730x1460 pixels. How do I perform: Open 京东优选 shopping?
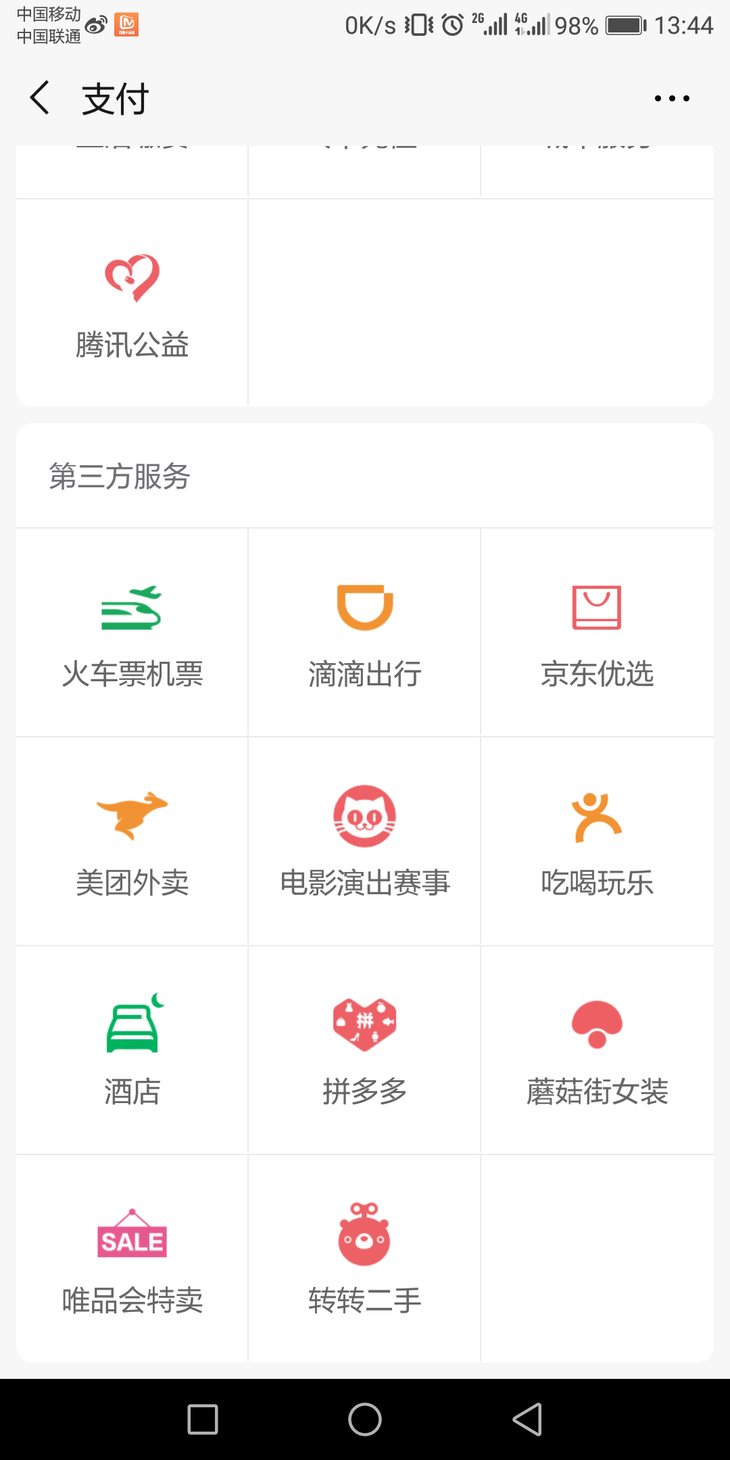click(597, 632)
